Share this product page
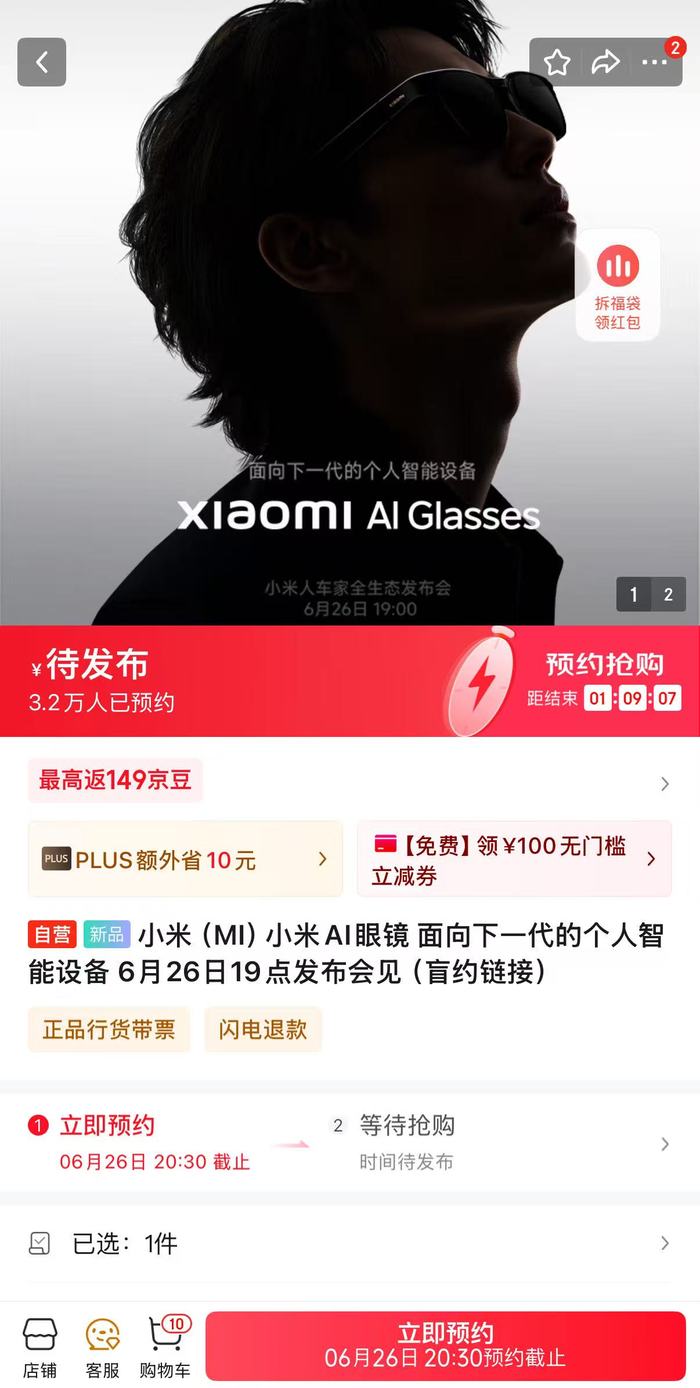This screenshot has width=700, height=1388. pyautogui.click(x=605, y=62)
